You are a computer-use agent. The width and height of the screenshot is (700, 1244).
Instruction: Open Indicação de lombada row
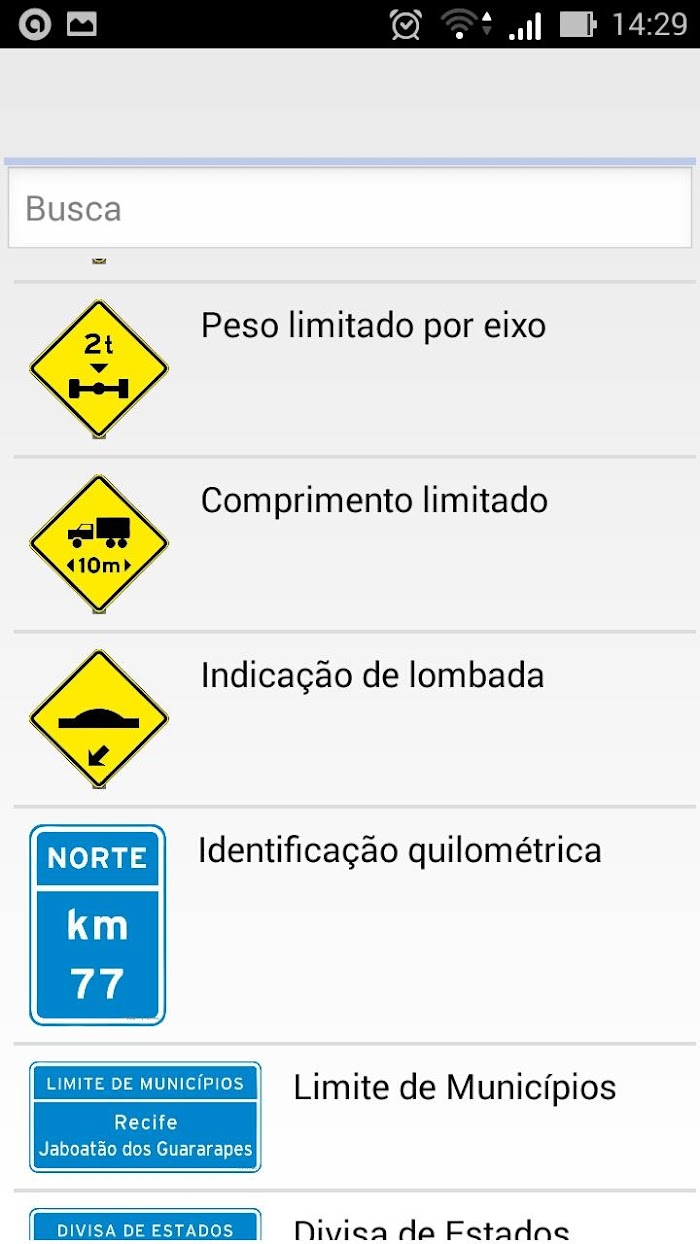click(x=354, y=720)
